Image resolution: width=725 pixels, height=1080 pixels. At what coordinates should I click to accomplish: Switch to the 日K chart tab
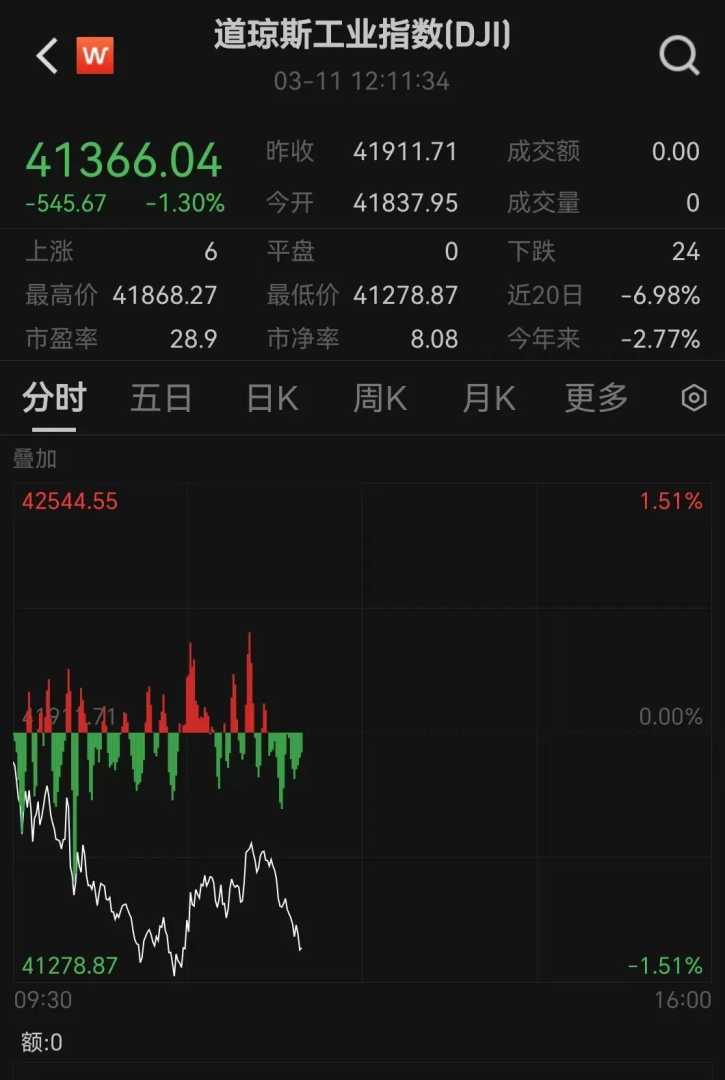coord(272,398)
